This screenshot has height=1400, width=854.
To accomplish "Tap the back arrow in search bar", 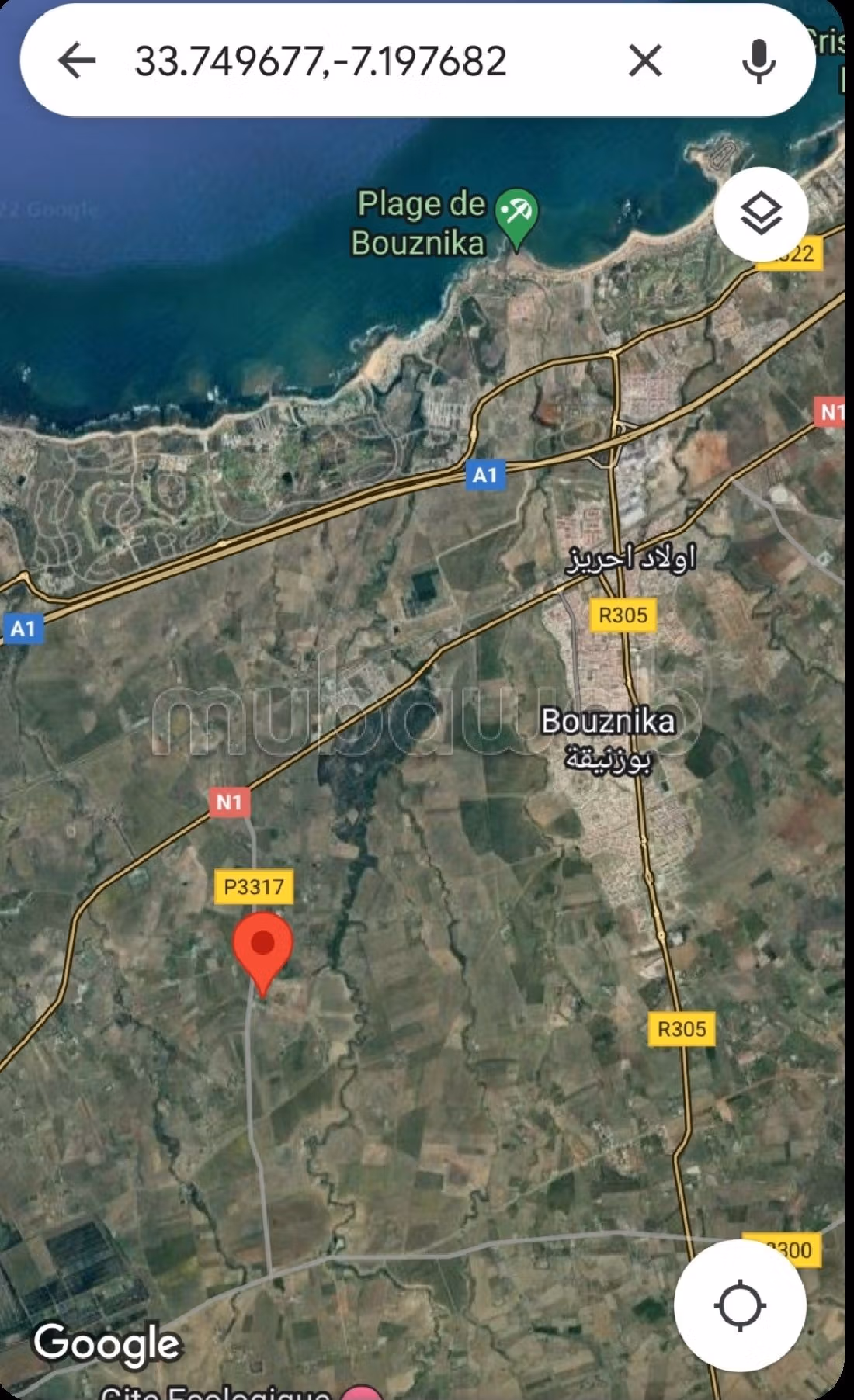I will pyautogui.click(x=76, y=61).
